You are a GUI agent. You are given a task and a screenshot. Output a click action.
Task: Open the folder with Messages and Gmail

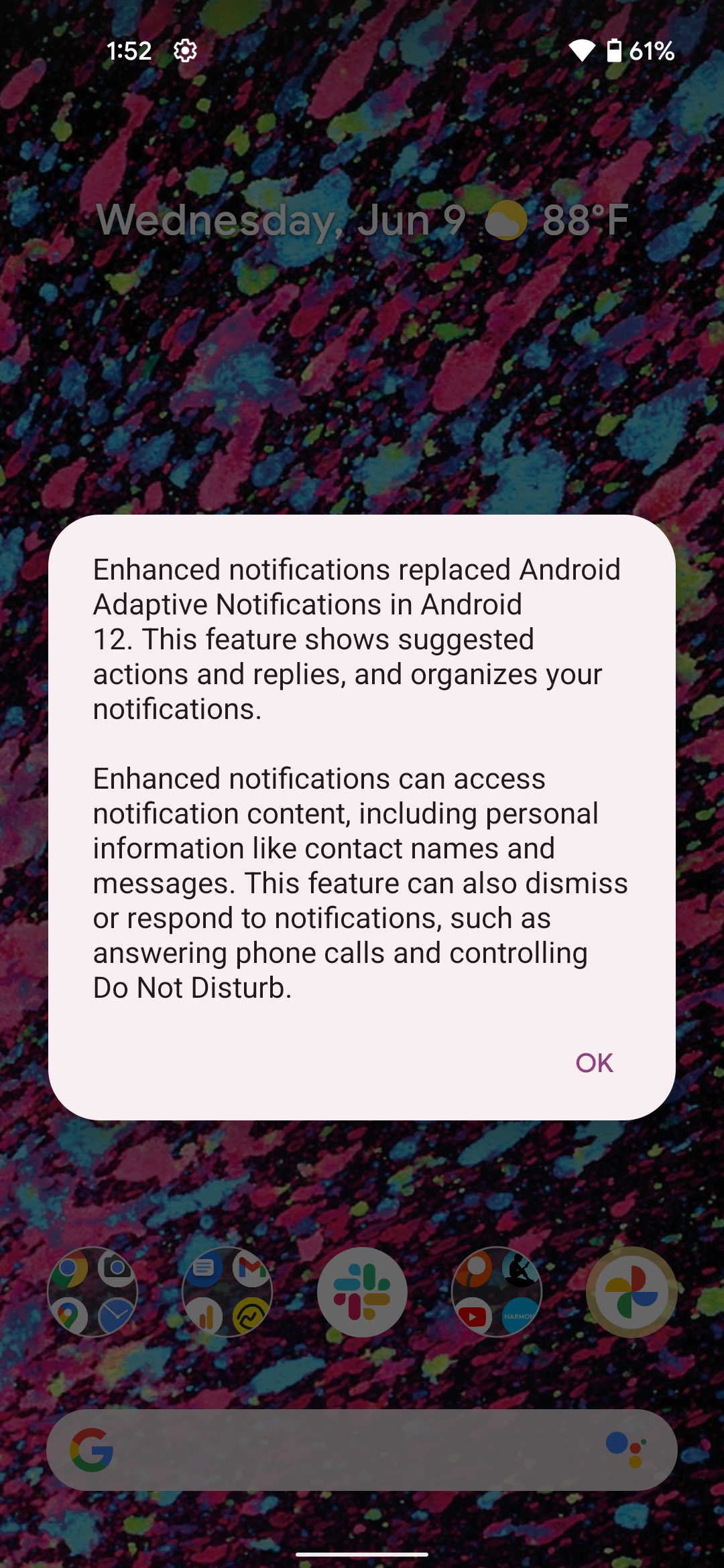coord(227,1292)
